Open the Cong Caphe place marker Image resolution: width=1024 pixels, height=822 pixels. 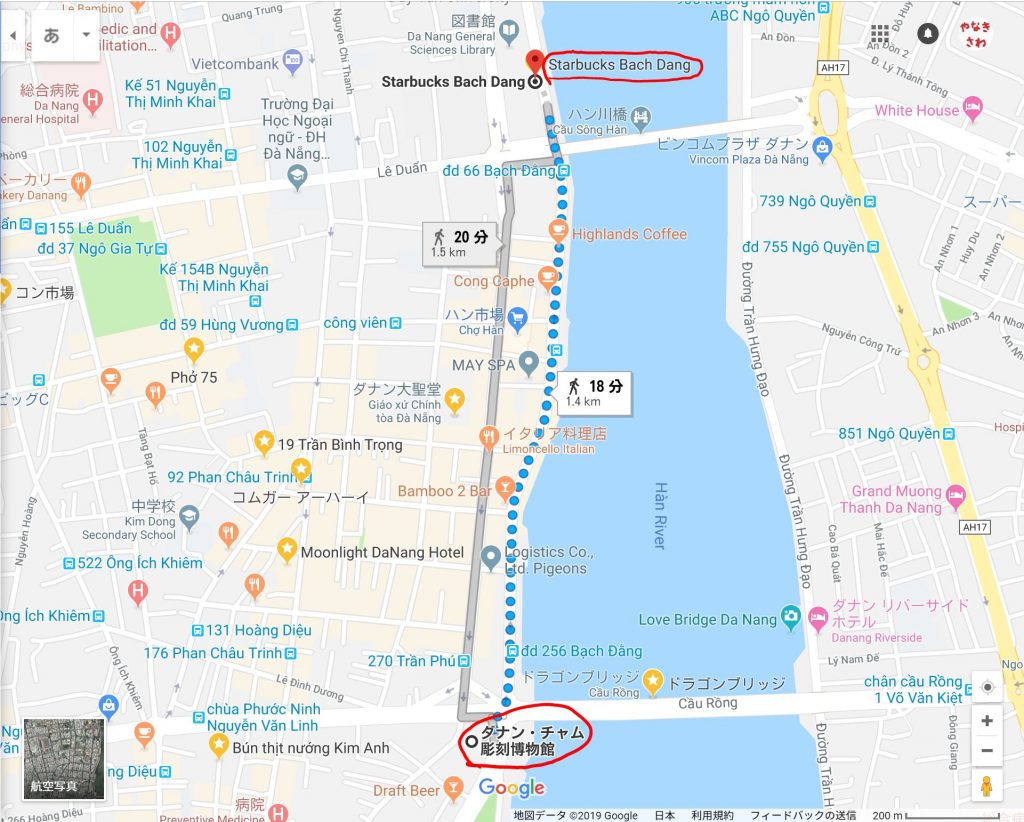[547, 277]
